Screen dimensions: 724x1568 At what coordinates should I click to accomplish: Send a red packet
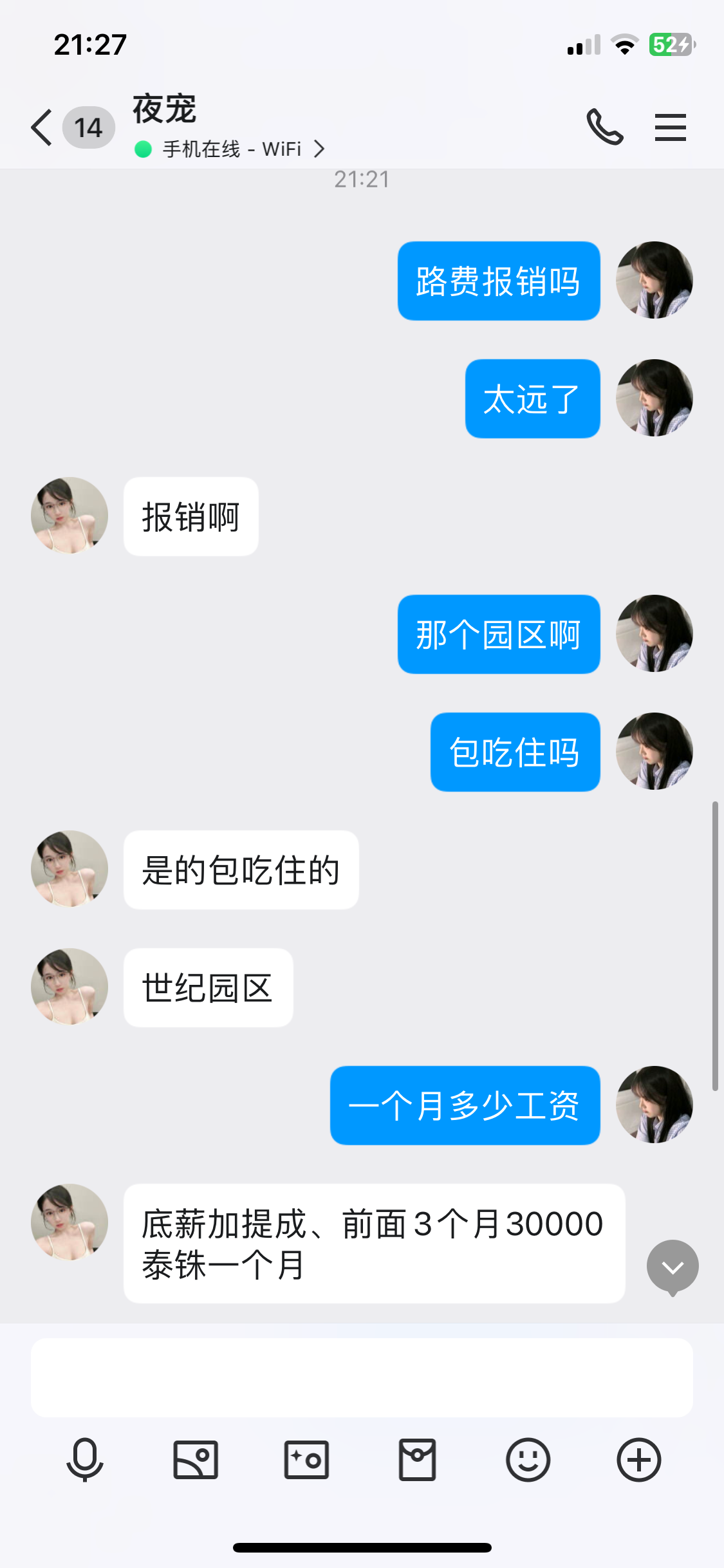[417, 1460]
